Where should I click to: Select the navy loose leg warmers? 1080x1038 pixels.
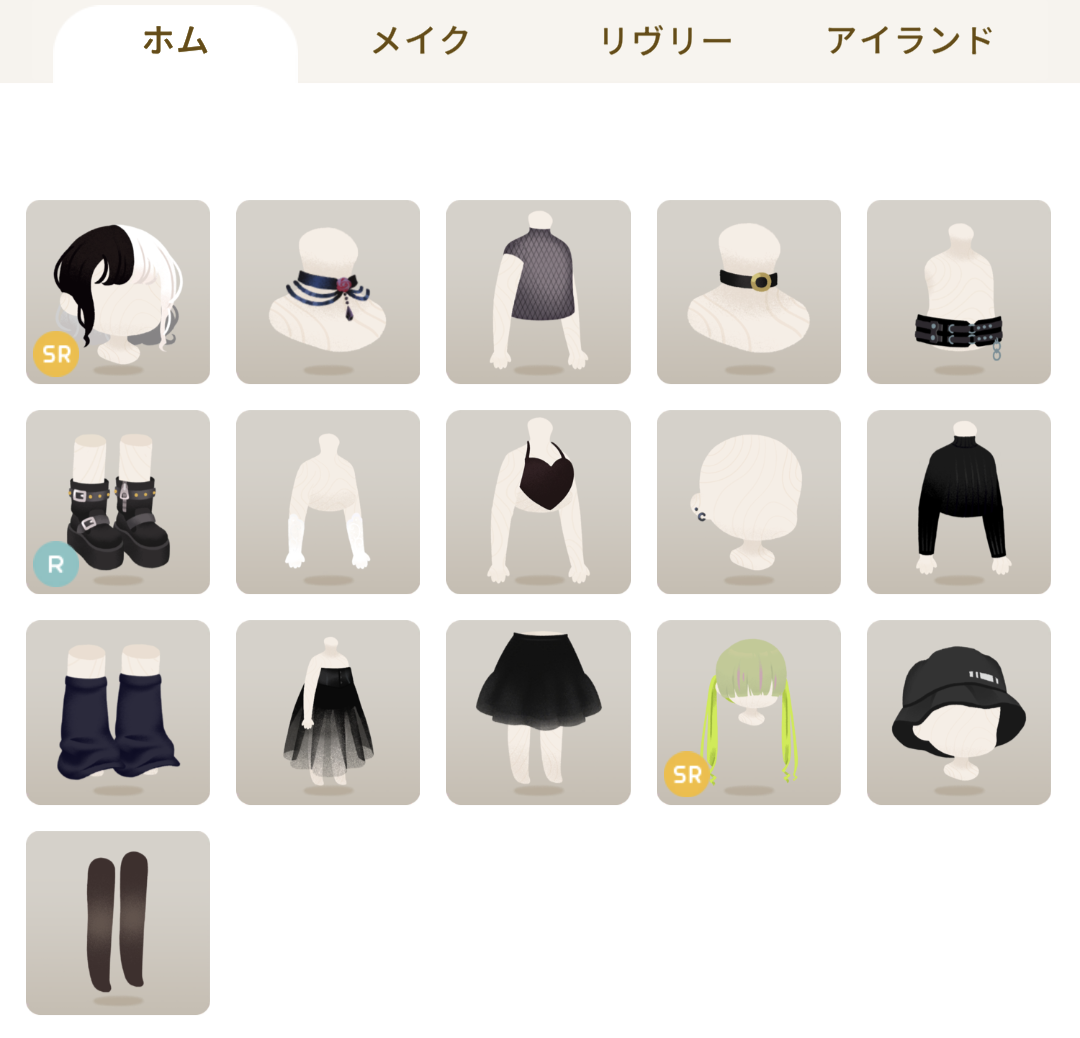tap(118, 712)
